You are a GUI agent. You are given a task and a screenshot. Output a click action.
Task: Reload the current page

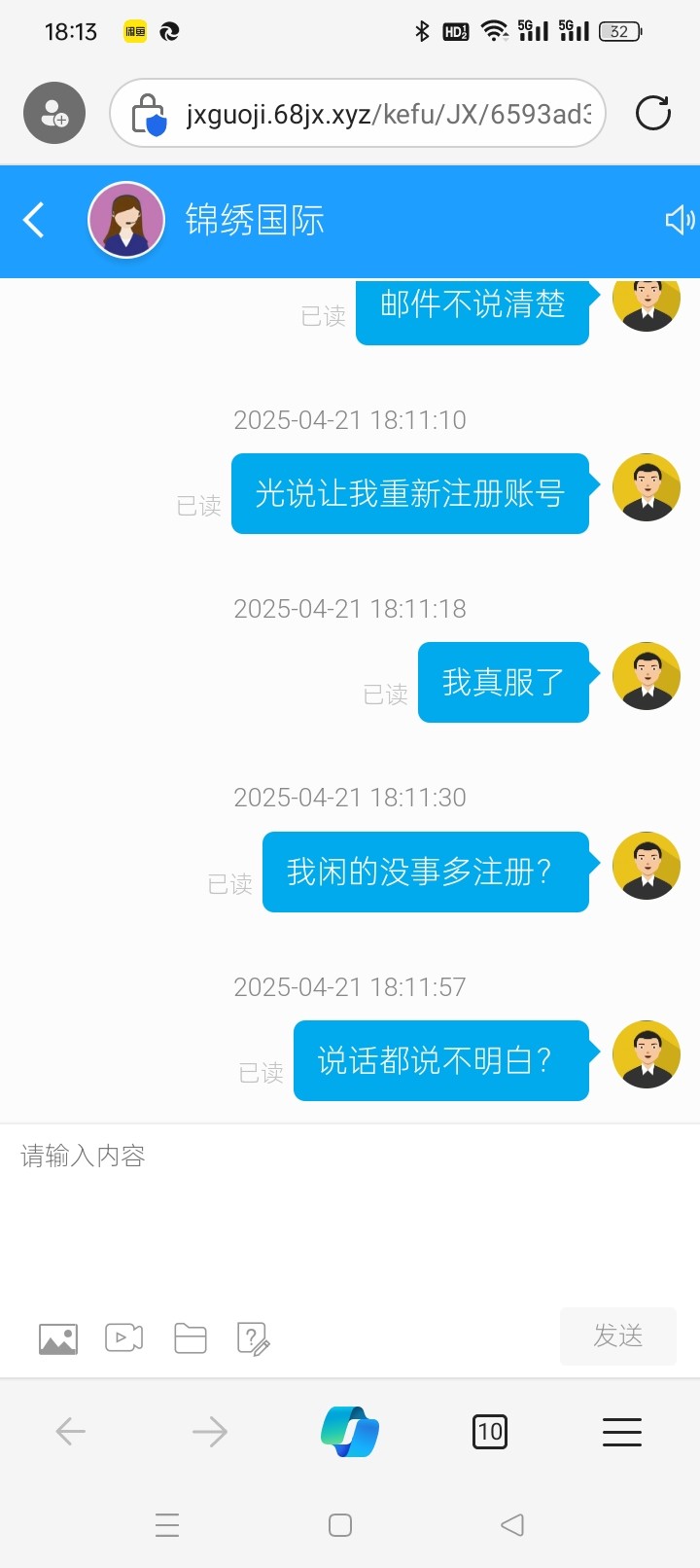click(x=653, y=113)
